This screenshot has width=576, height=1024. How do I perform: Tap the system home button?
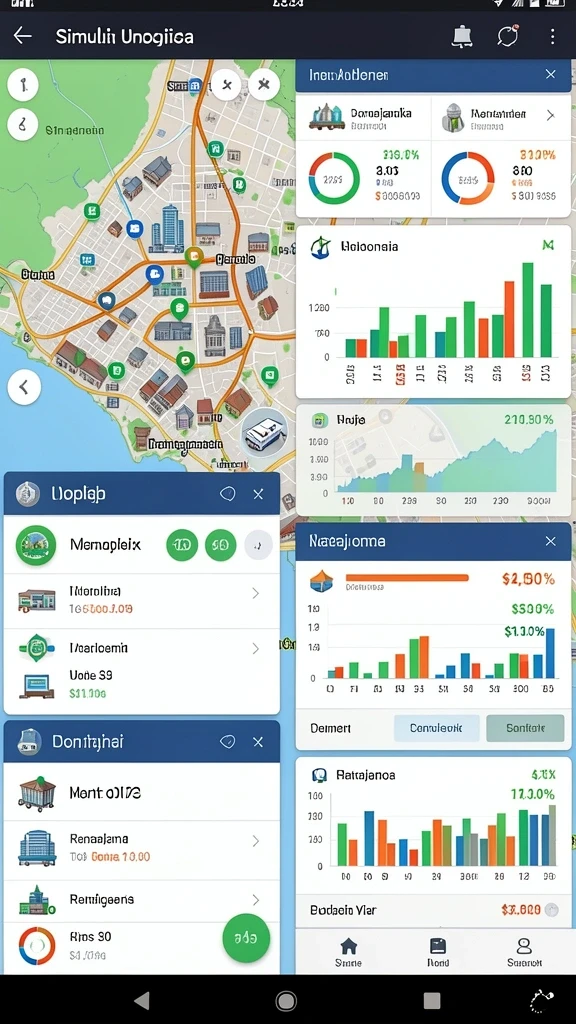286,1000
